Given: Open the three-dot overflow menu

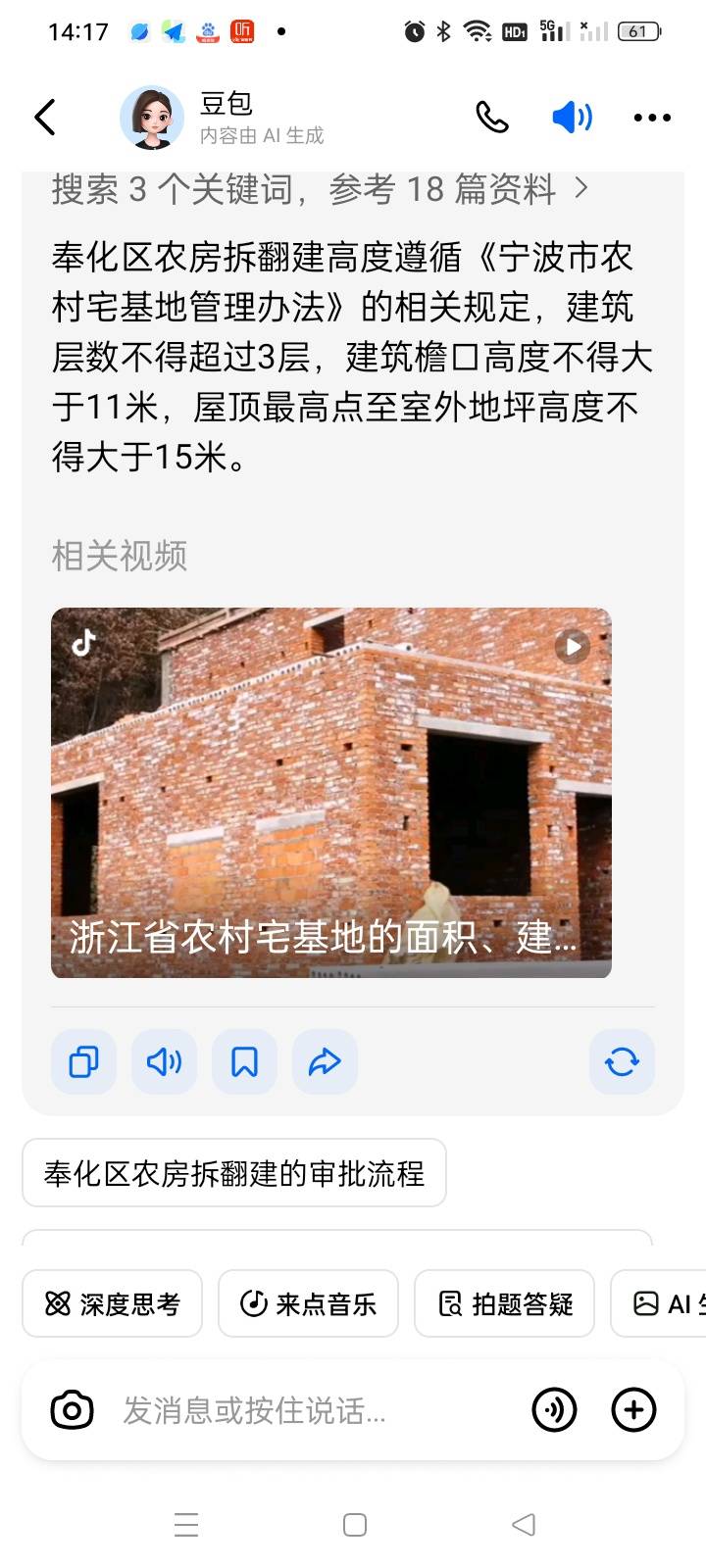Looking at the screenshot, I should click(x=652, y=118).
